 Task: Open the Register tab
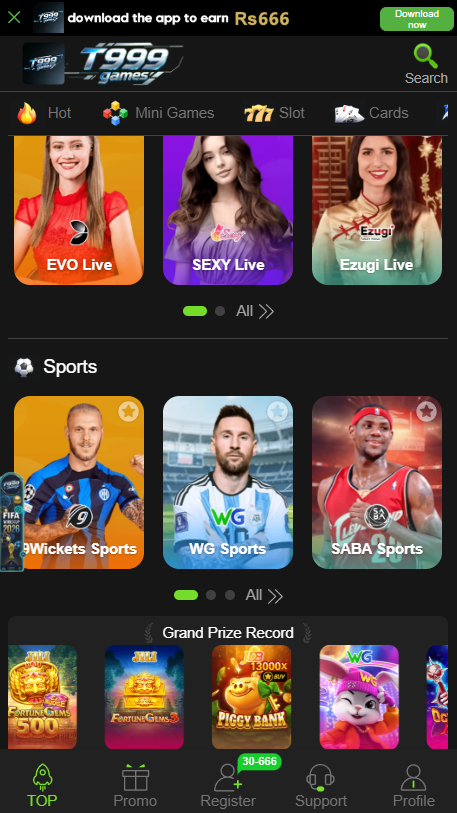point(228,786)
